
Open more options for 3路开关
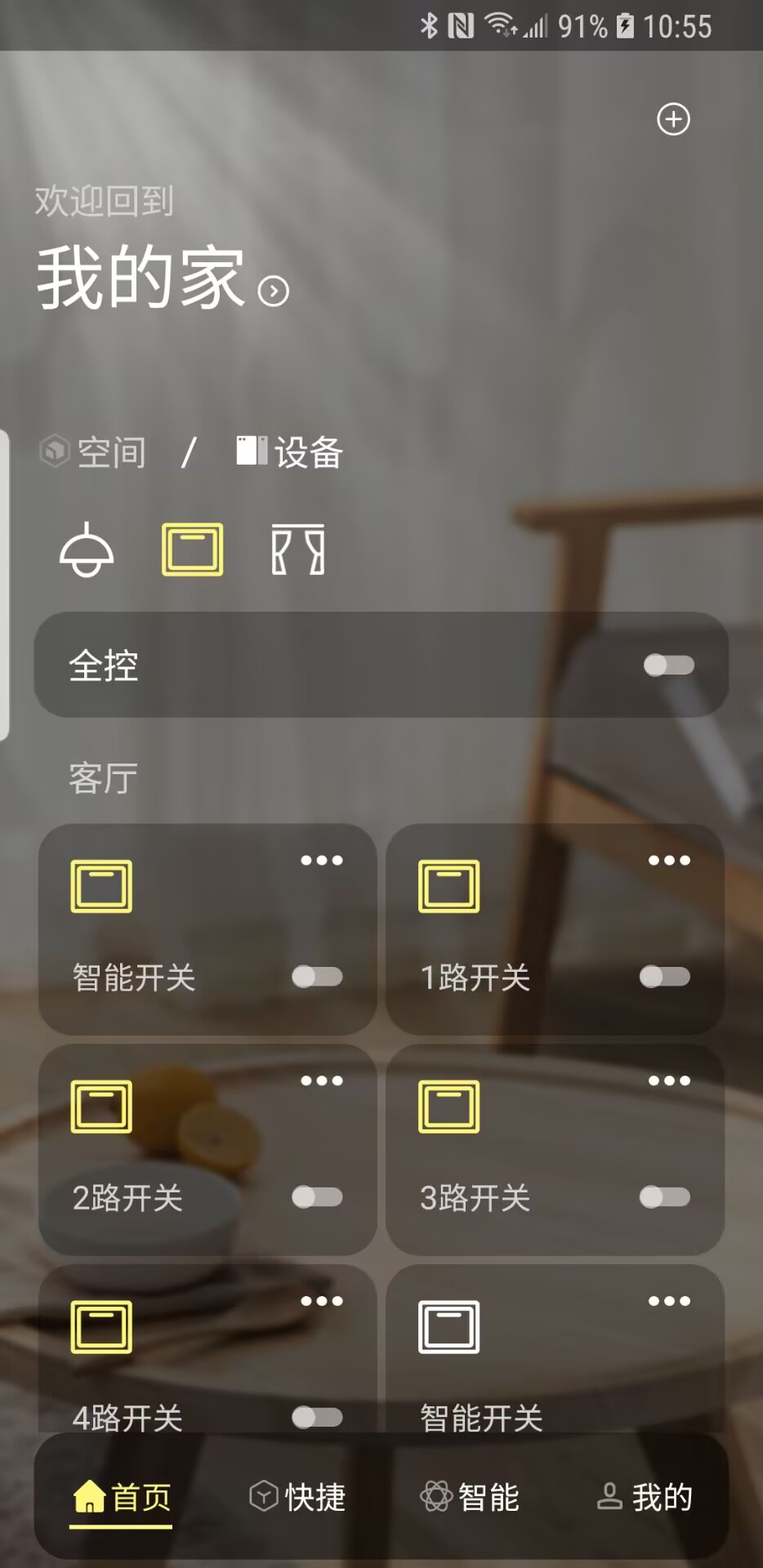(x=669, y=1080)
